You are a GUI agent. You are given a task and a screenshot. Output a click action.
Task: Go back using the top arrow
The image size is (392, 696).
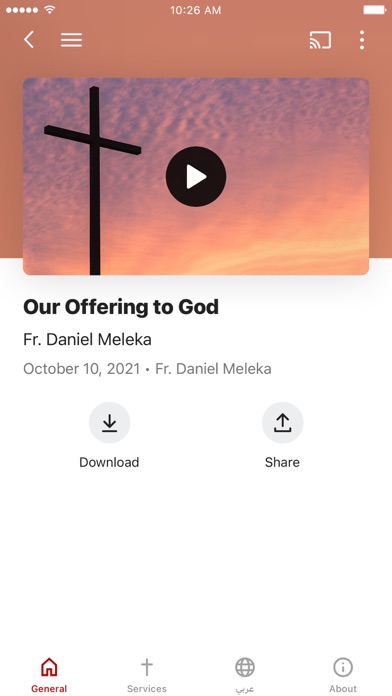pos(29,40)
